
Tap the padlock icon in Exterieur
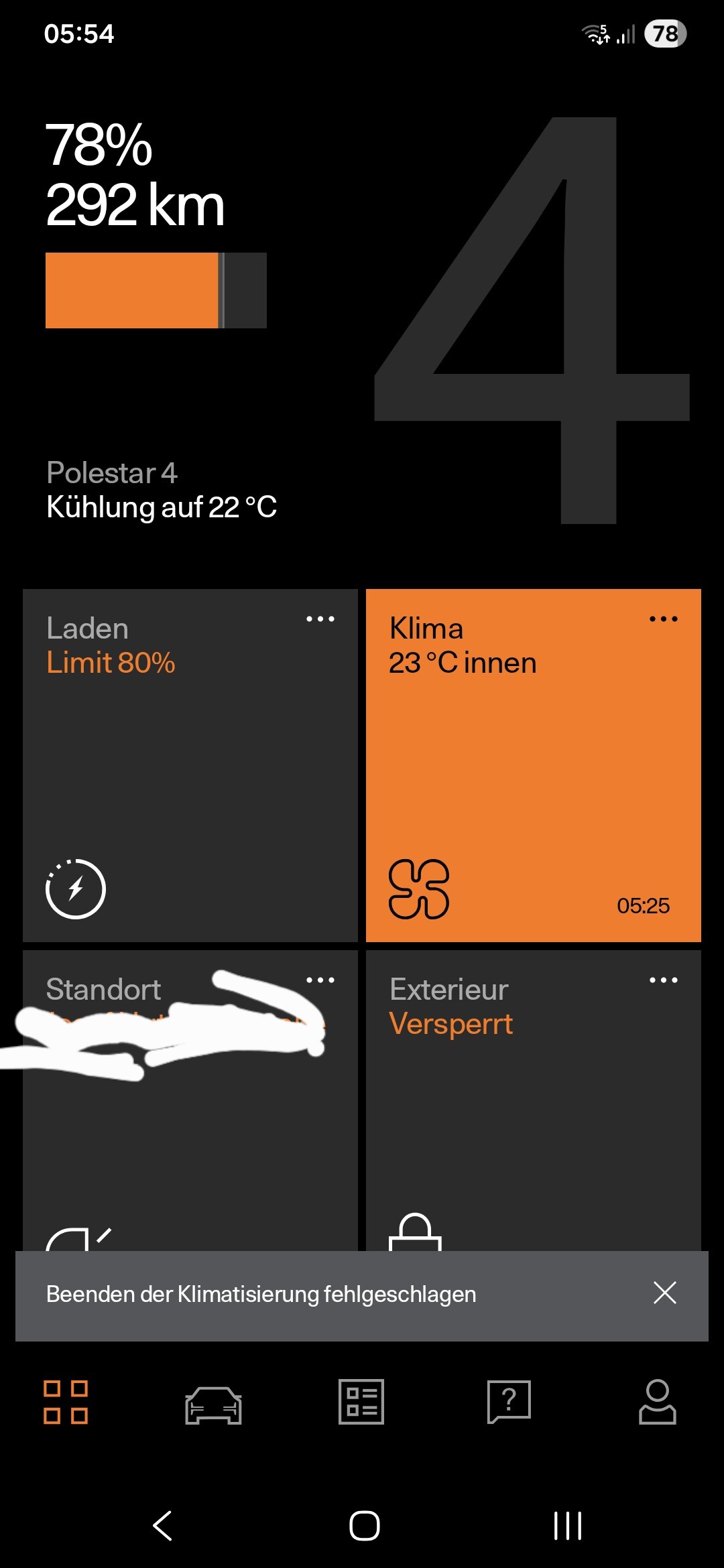415,1232
